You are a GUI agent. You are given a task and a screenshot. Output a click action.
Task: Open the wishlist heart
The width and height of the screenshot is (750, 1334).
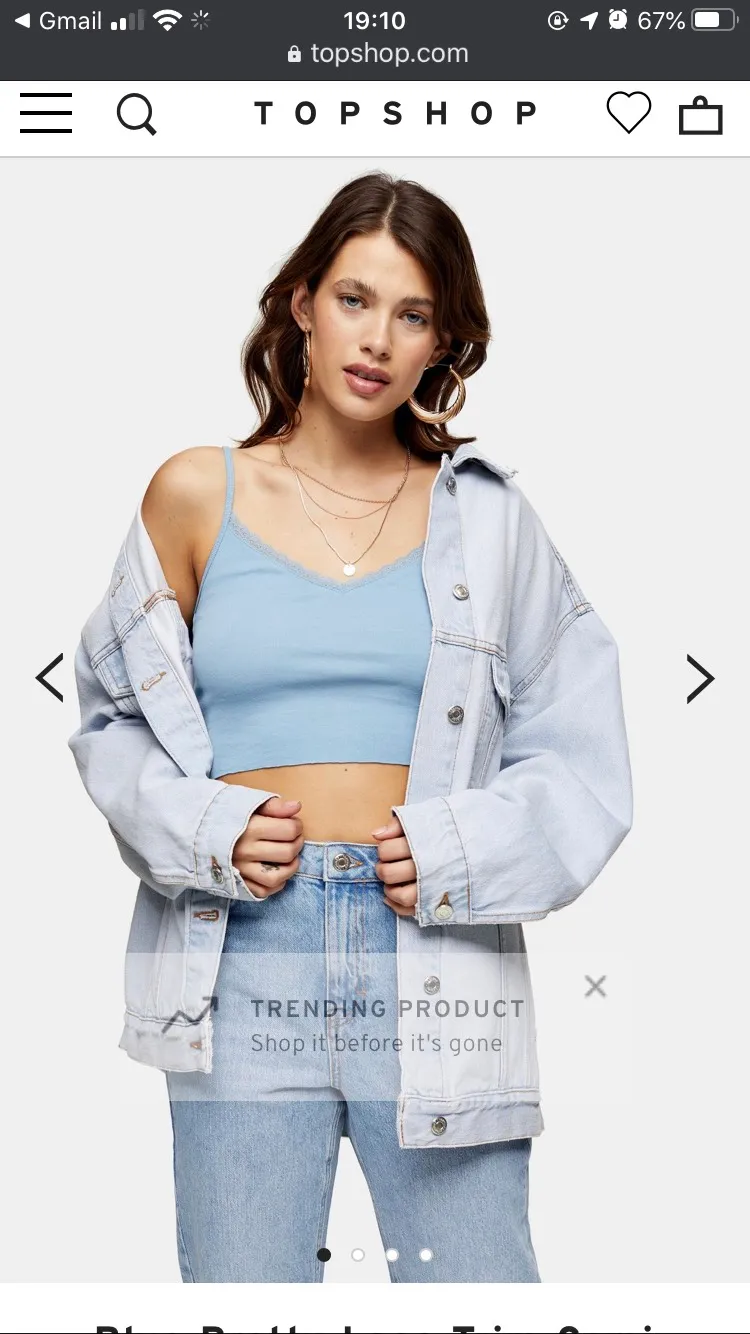(629, 113)
